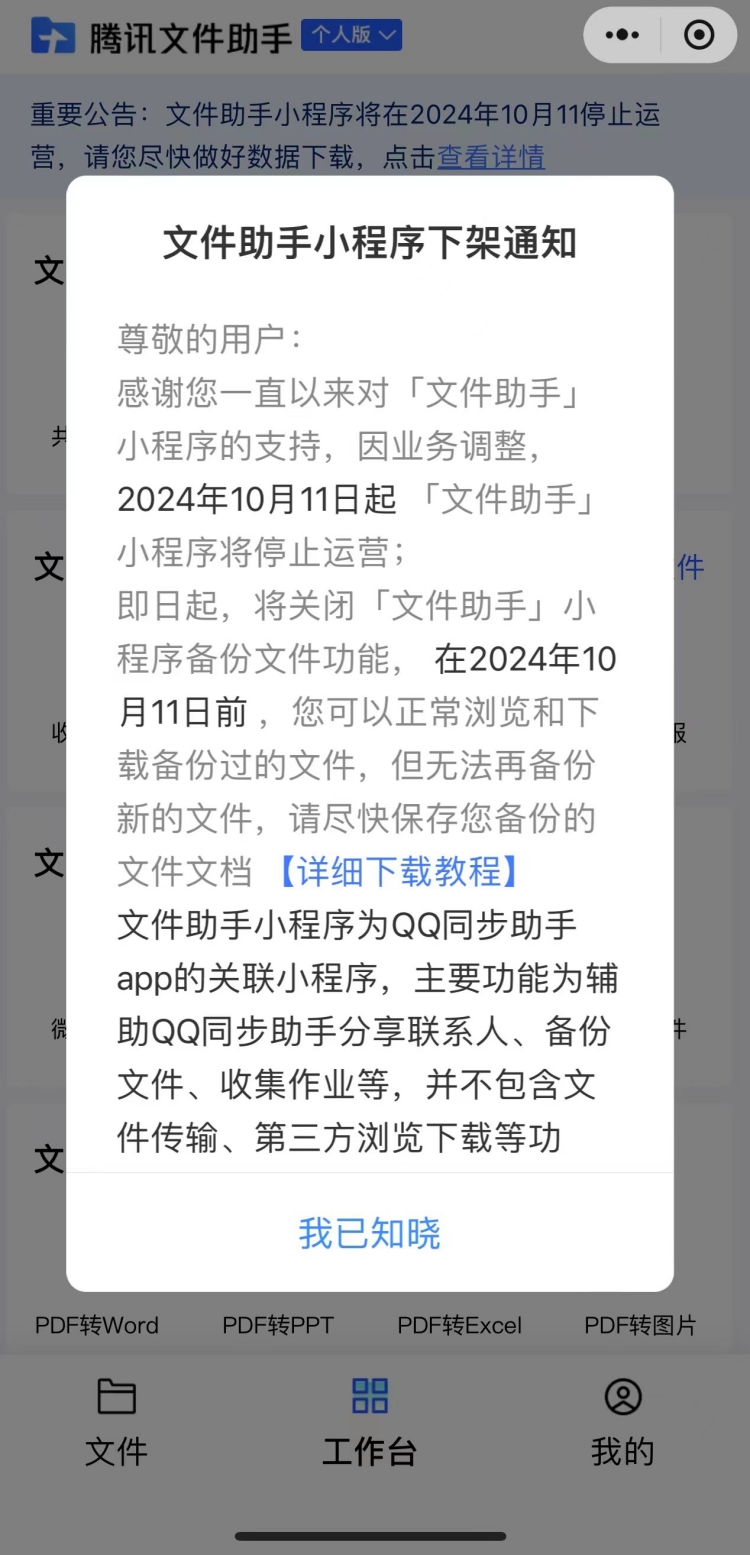
Task: Open the PDF转Word tool
Action: 97,1325
